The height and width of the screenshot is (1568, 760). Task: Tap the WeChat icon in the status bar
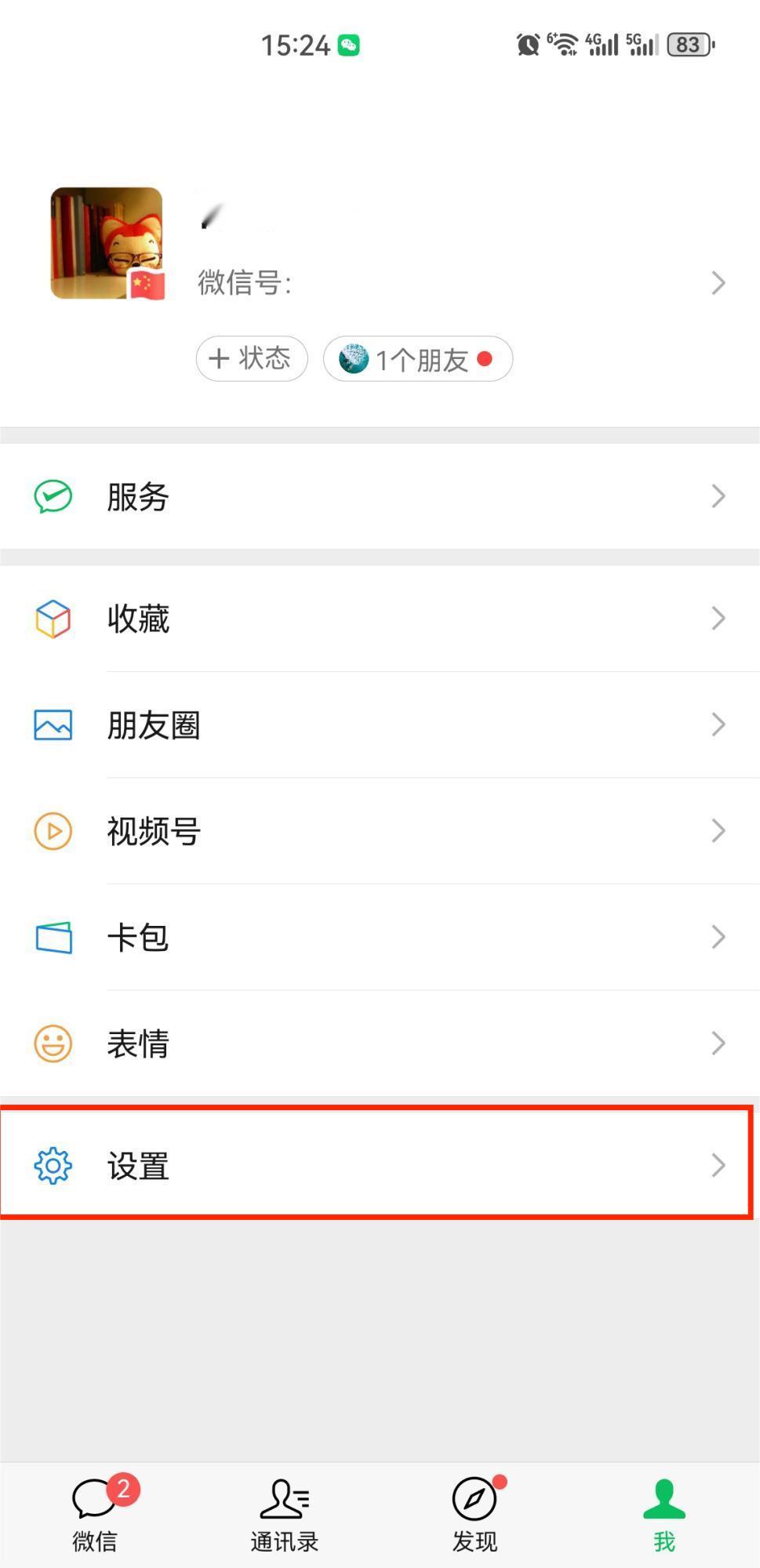click(x=347, y=45)
